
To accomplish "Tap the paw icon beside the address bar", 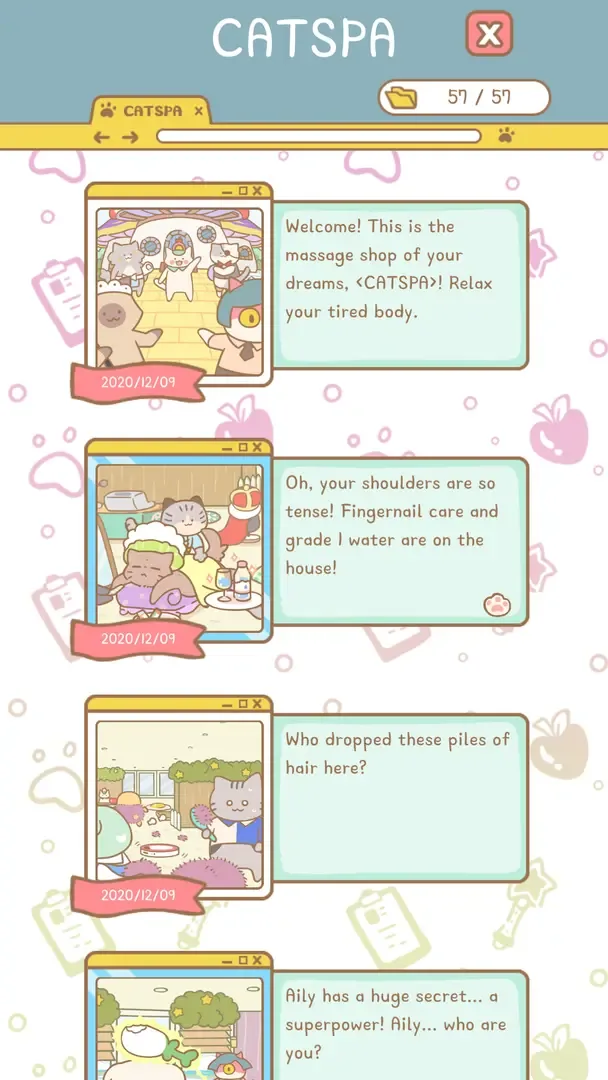I will click(x=506, y=136).
